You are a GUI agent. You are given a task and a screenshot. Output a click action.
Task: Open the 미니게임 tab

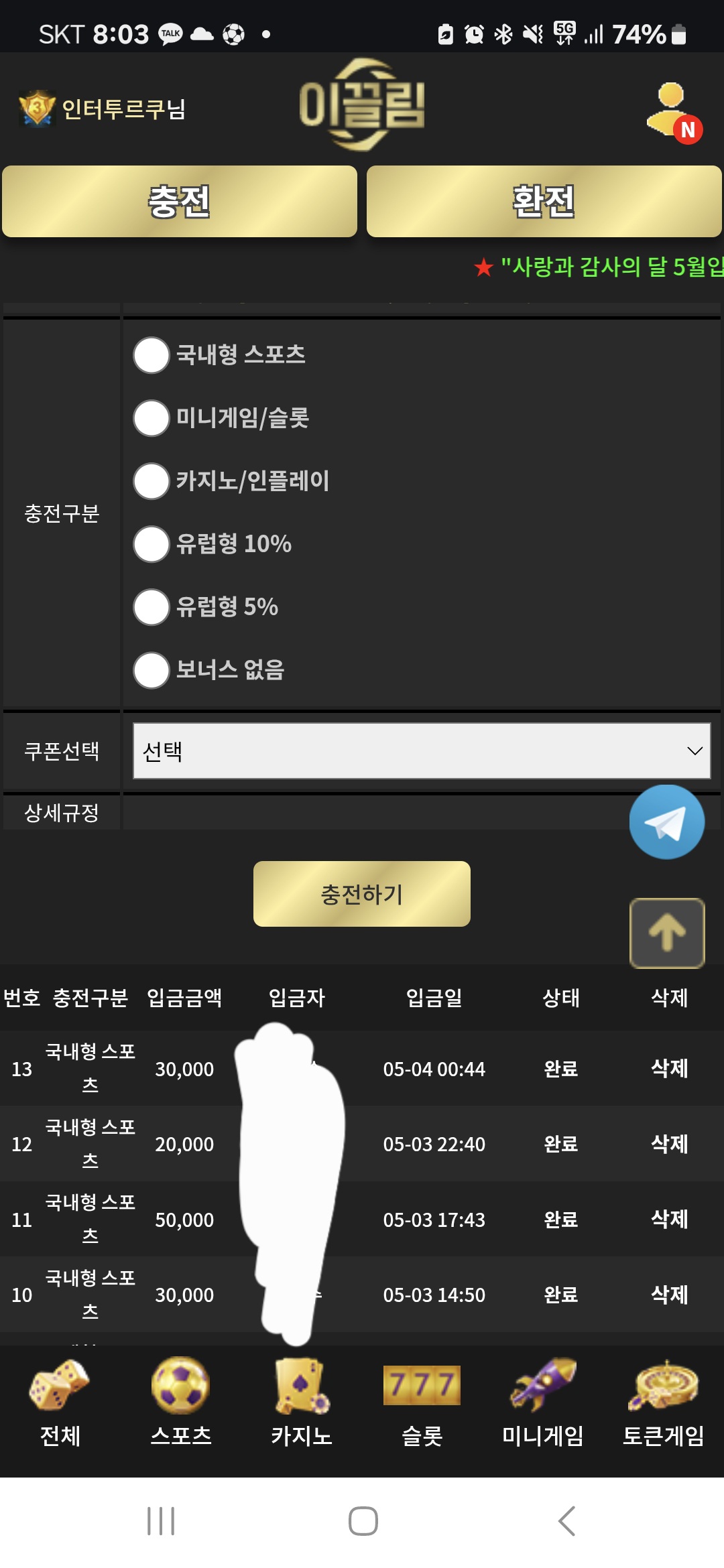click(542, 1402)
